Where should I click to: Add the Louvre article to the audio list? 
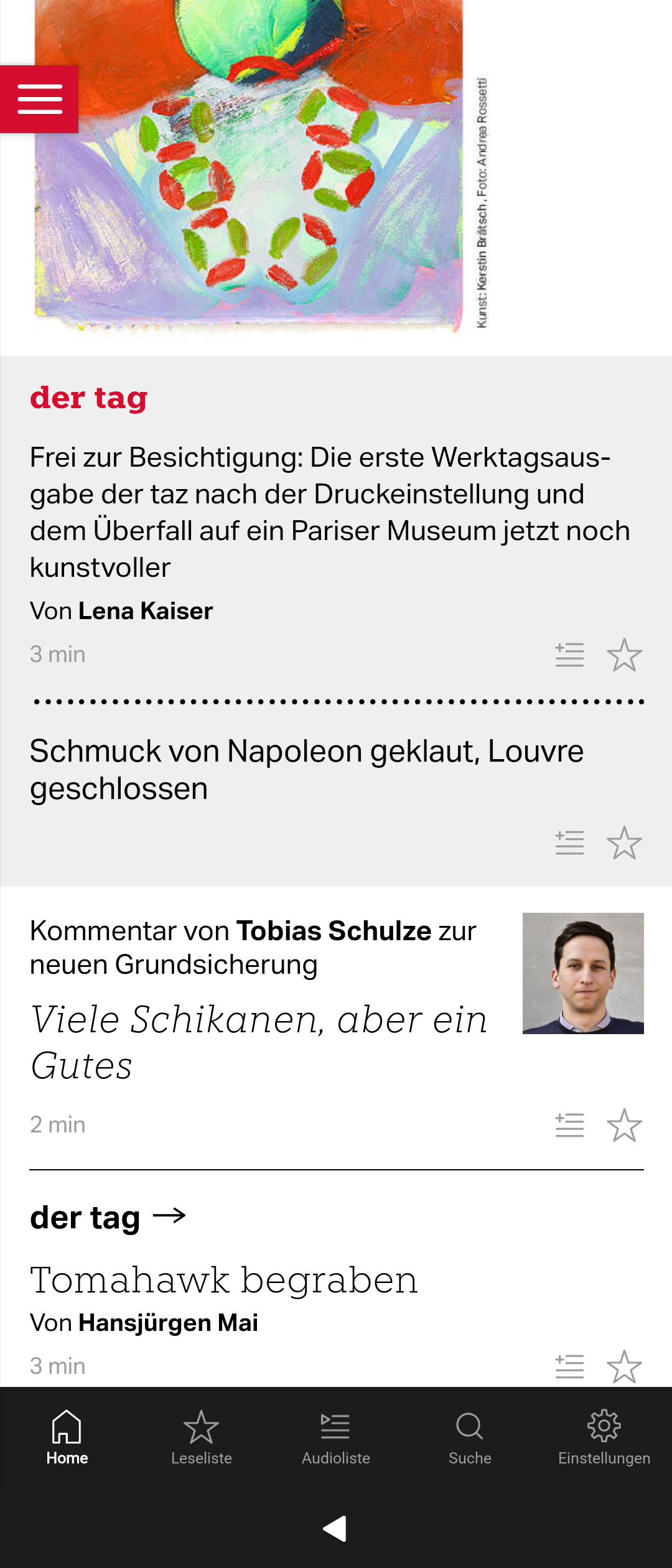click(569, 843)
